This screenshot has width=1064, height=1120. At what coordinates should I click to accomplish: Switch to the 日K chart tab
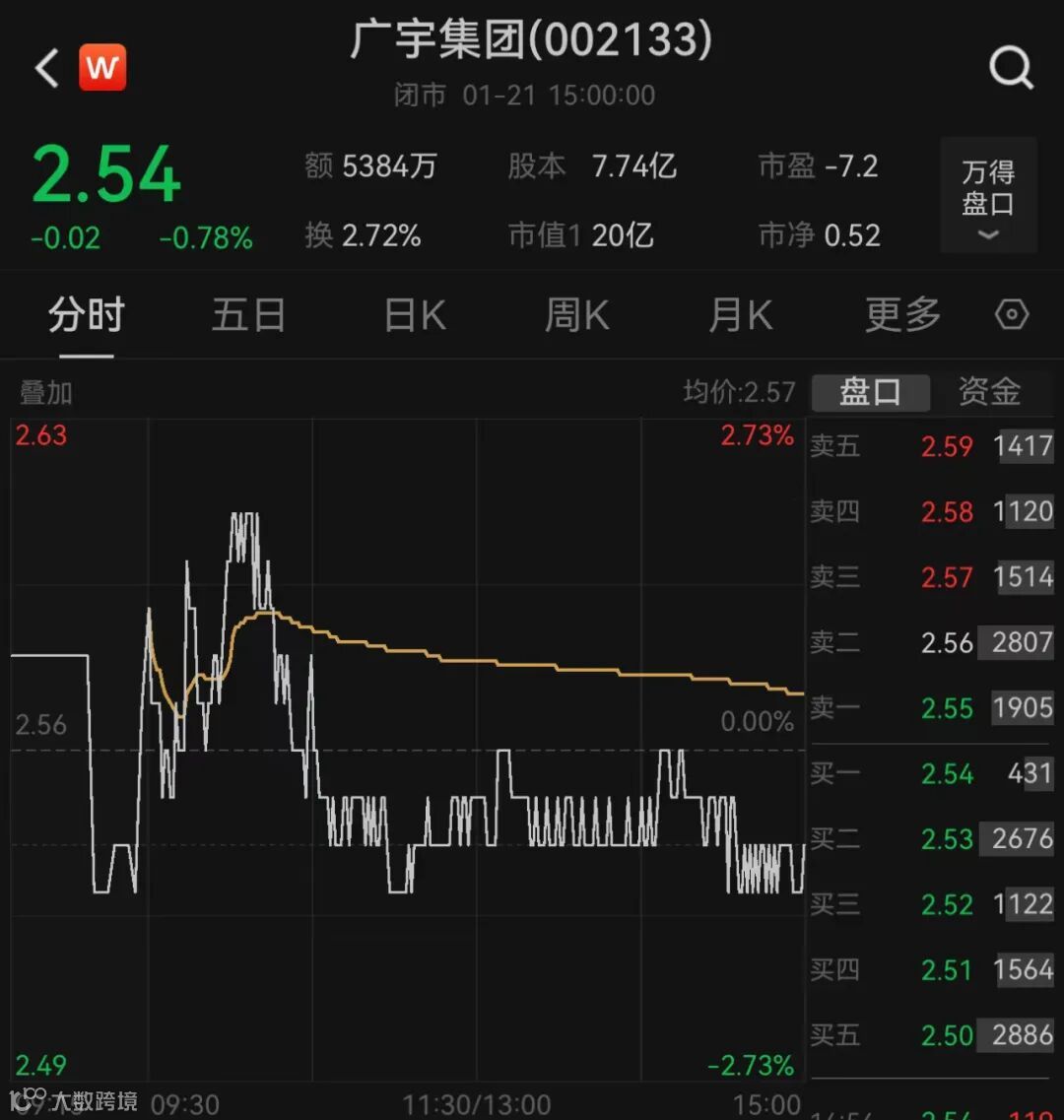(415, 316)
